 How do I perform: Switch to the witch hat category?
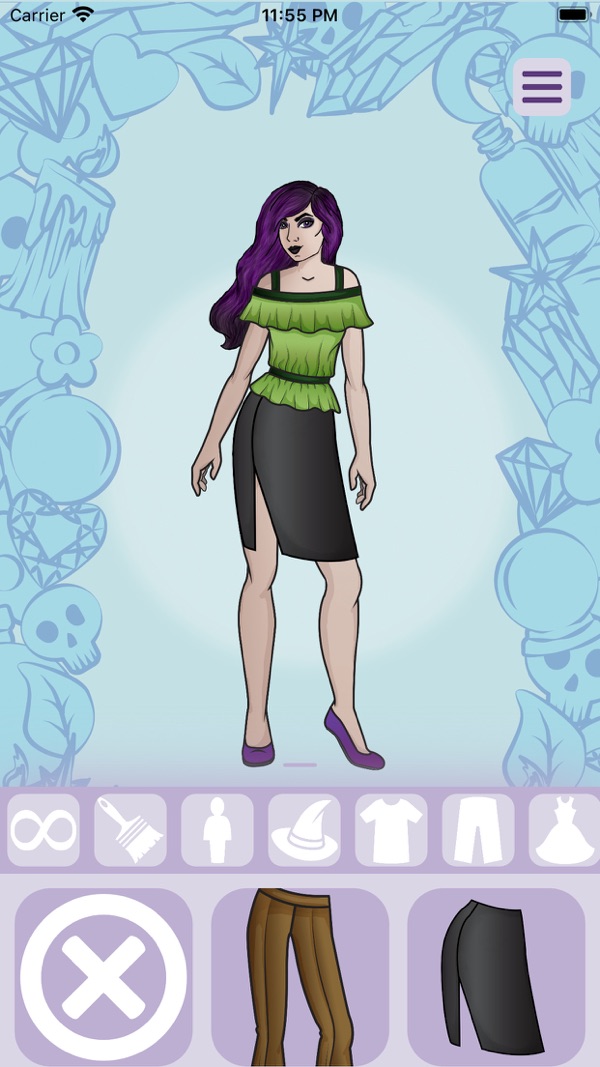(x=304, y=830)
